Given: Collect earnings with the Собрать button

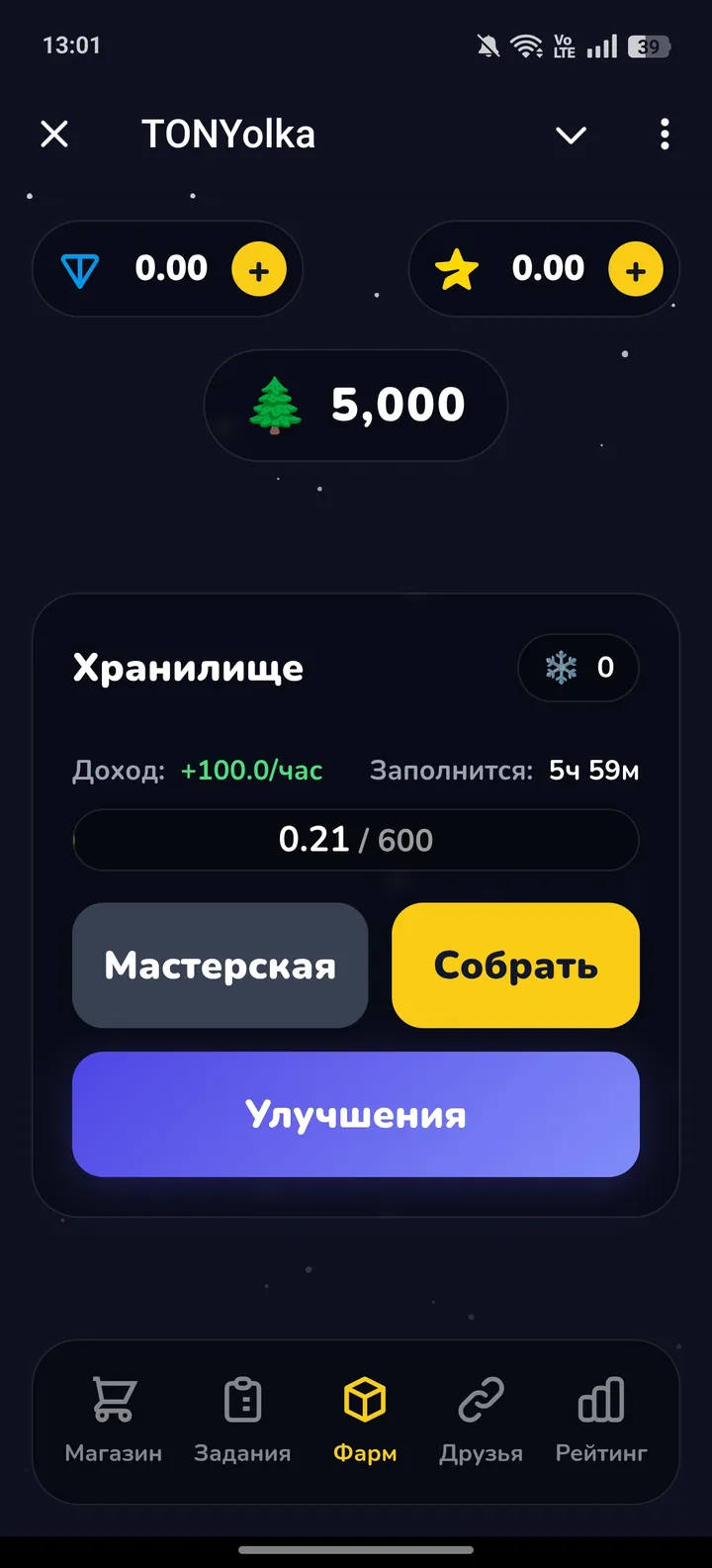Looking at the screenshot, I should click(x=514, y=965).
